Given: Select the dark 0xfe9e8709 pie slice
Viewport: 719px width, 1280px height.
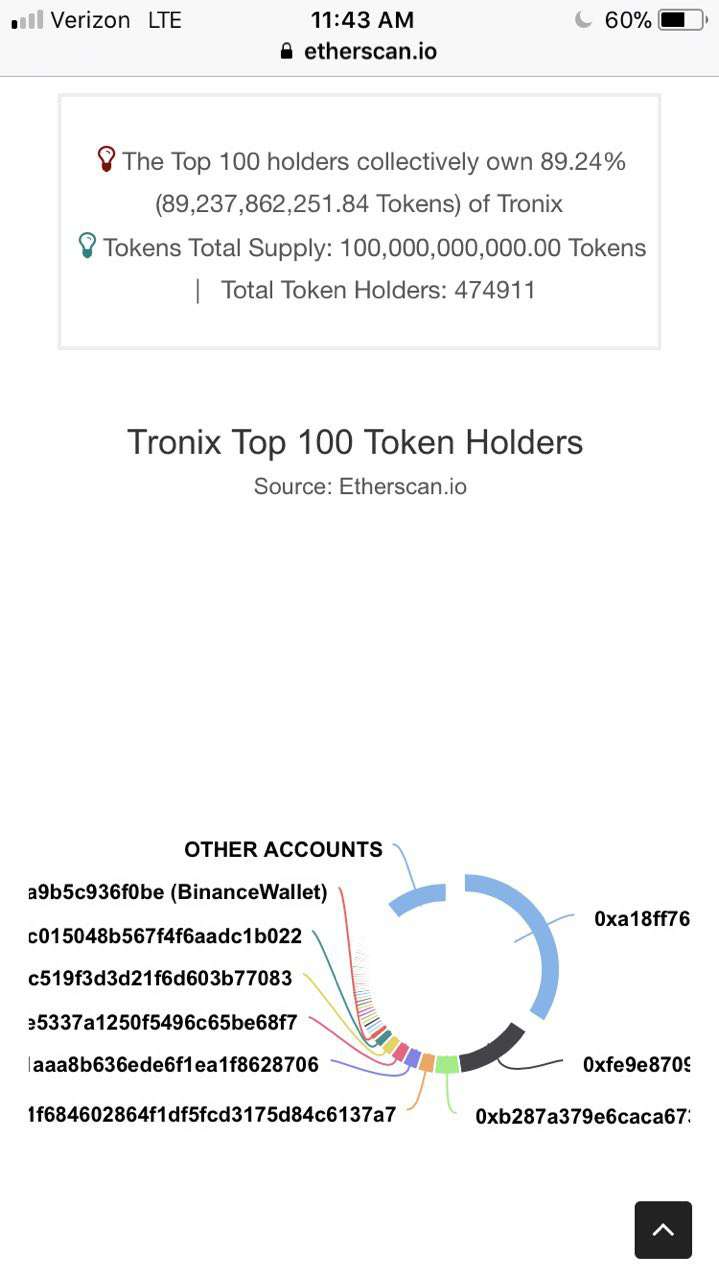Looking at the screenshot, I should click(x=492, y=1049).
